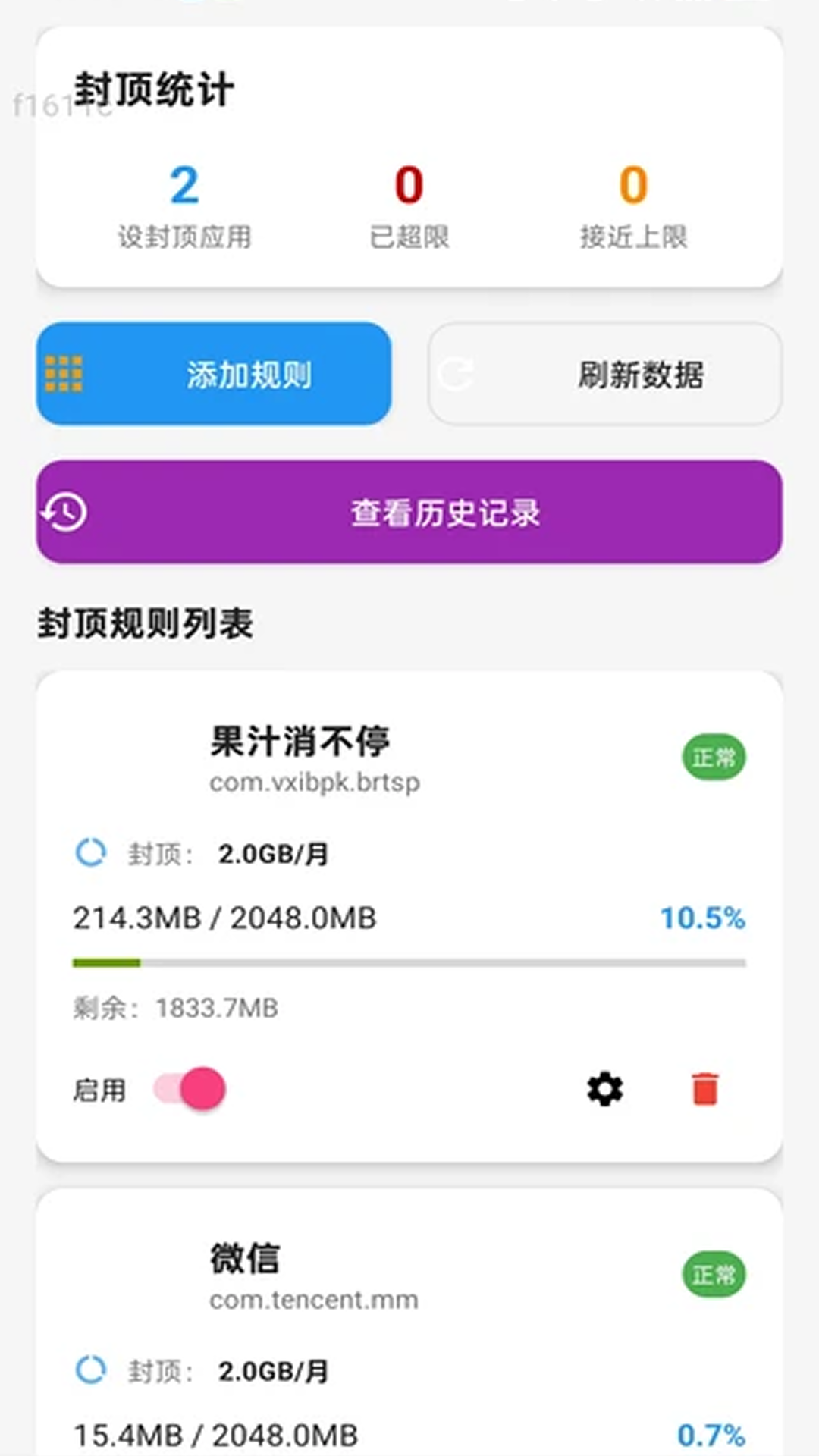Open settings gear for 果汁消不停 rule
The image size is (819, 1456).
click(x=604, y=1089)
